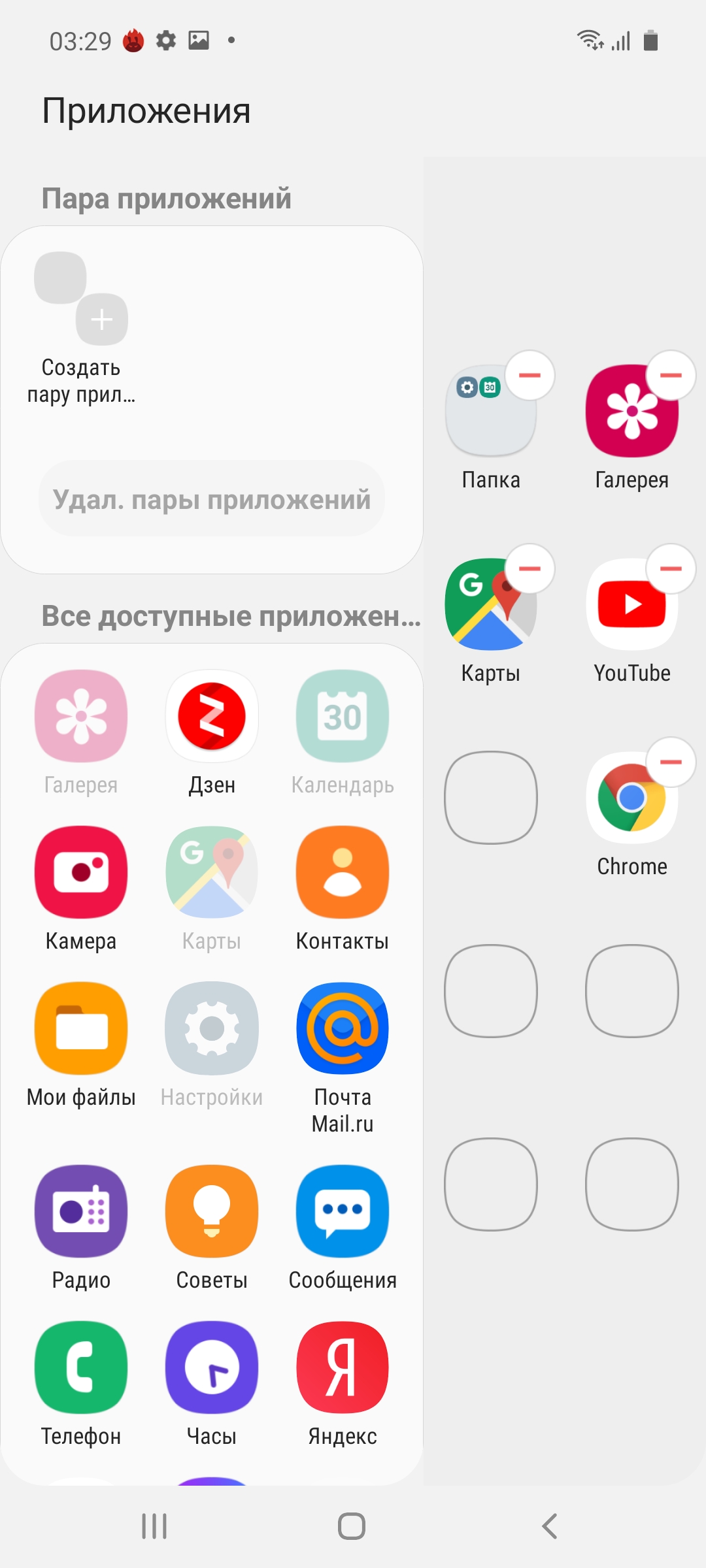Add Дзен app to the panel
This screenshot has width=706, height=1568.
point(212,717)
